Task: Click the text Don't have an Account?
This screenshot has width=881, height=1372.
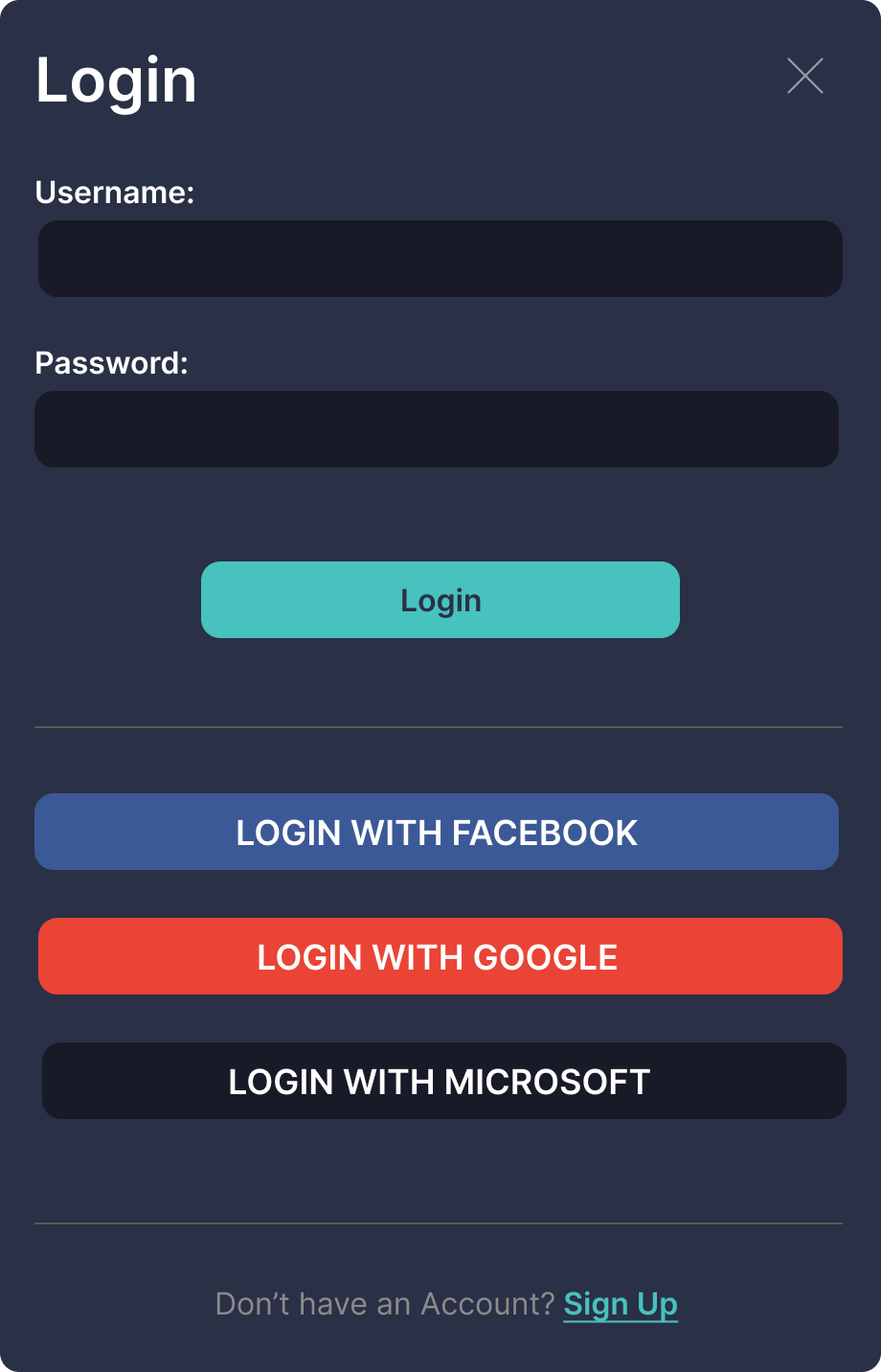Action: (386, 1303)
